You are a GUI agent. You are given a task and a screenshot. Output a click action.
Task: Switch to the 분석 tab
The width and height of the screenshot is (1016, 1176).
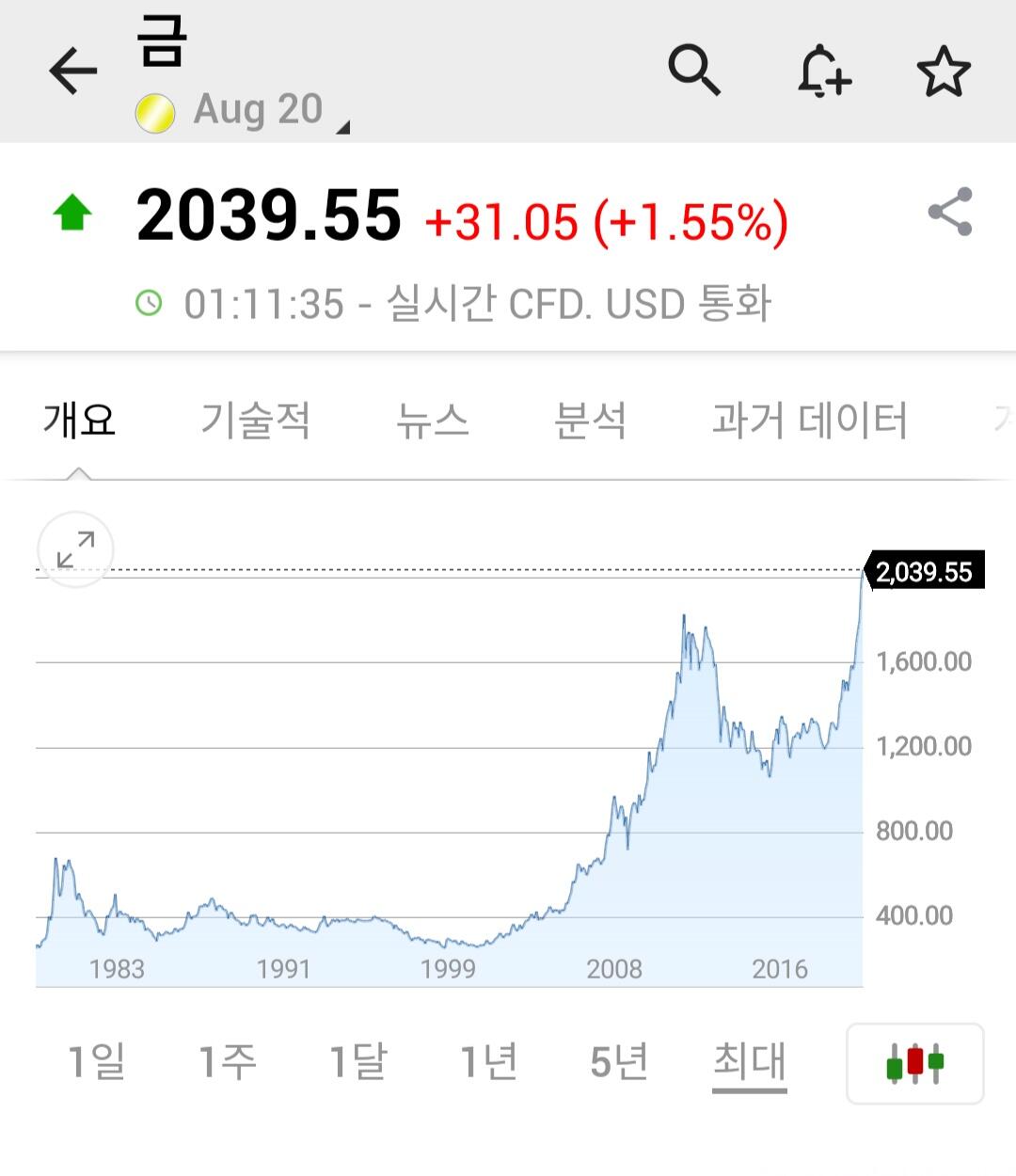(x=590, y=420)
